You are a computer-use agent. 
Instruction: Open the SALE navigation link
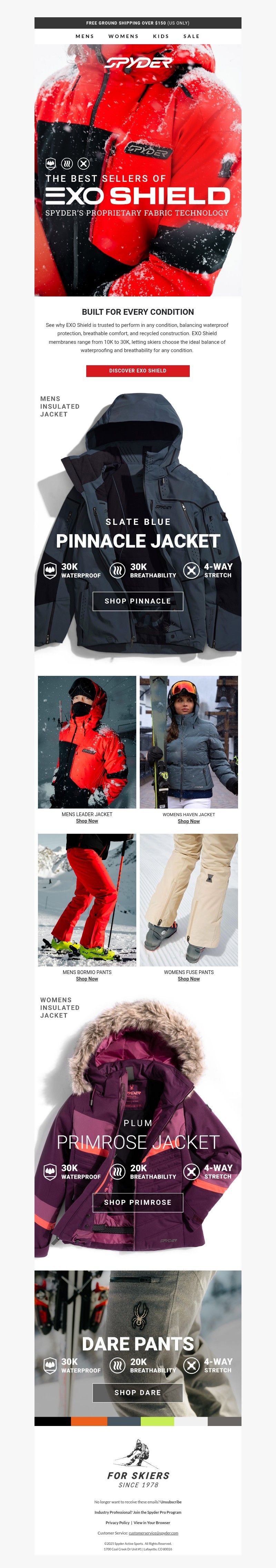coord(191,37)
